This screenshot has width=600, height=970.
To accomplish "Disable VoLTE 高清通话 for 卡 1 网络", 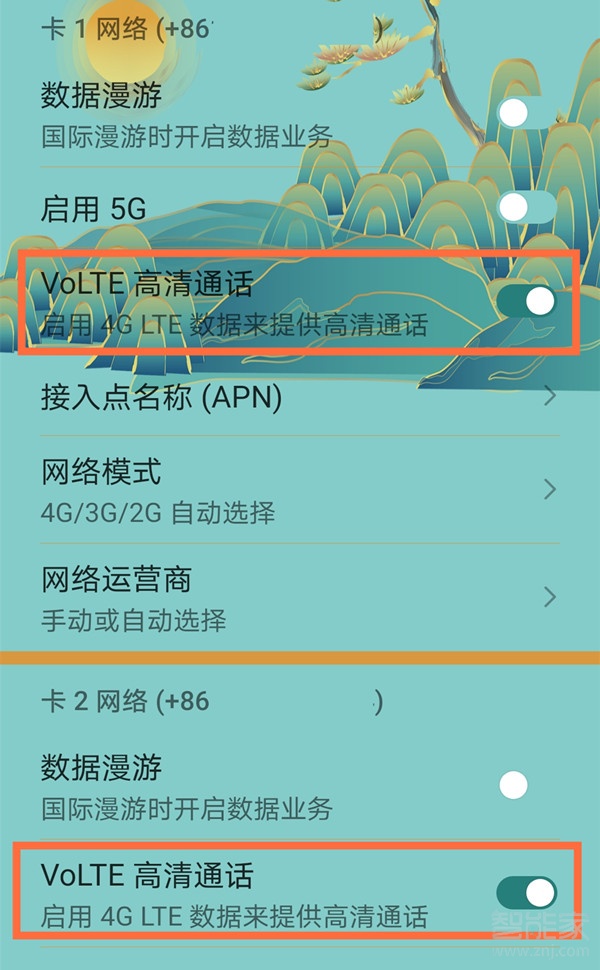I will (x=527, y=301).
